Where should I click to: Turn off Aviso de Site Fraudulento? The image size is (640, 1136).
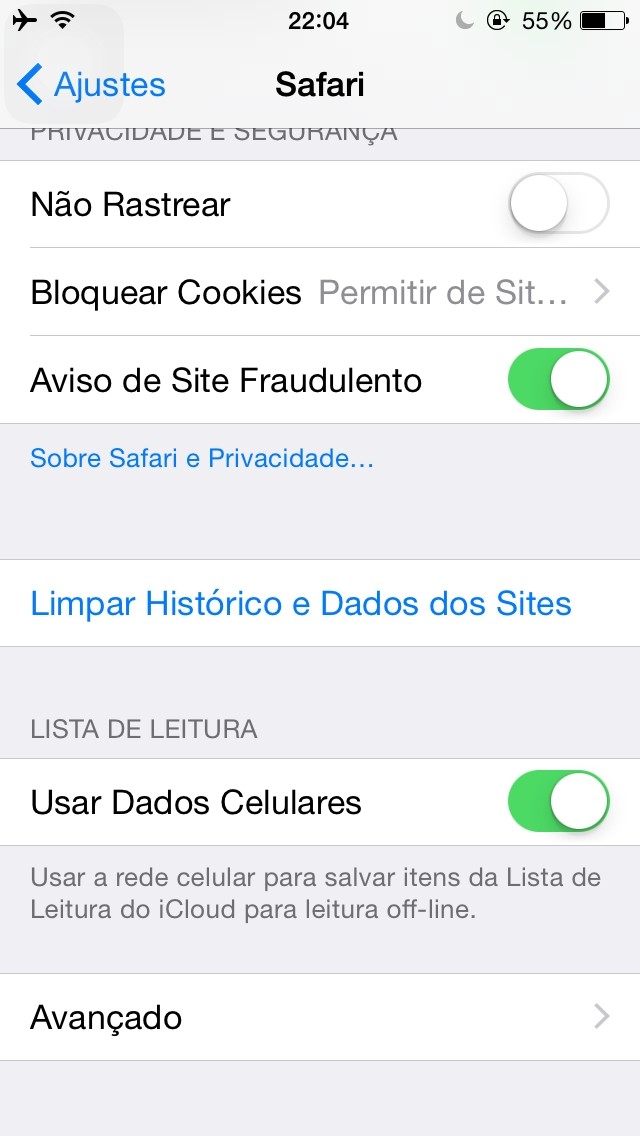[558, 380]
